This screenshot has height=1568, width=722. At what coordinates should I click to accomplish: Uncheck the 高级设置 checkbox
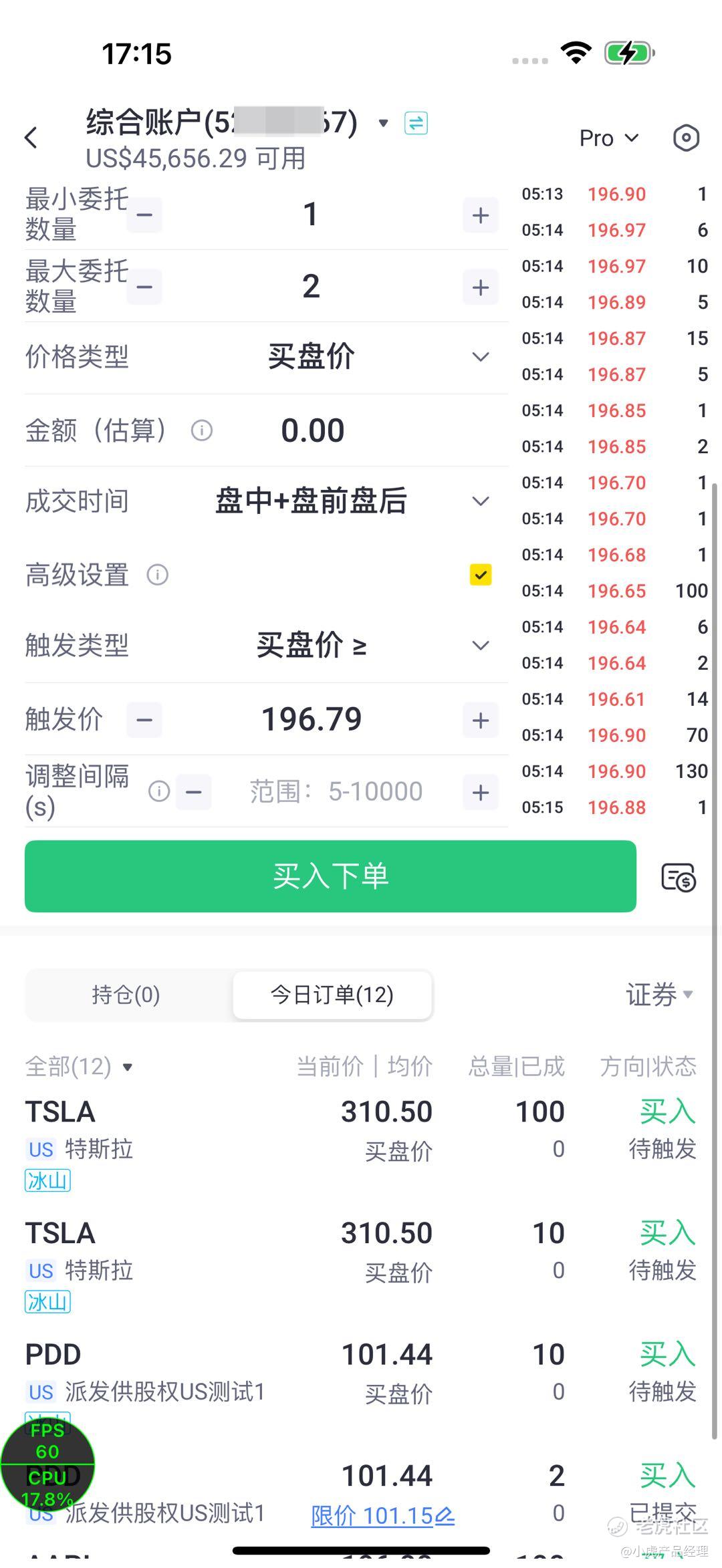click(x=481, y=575)
